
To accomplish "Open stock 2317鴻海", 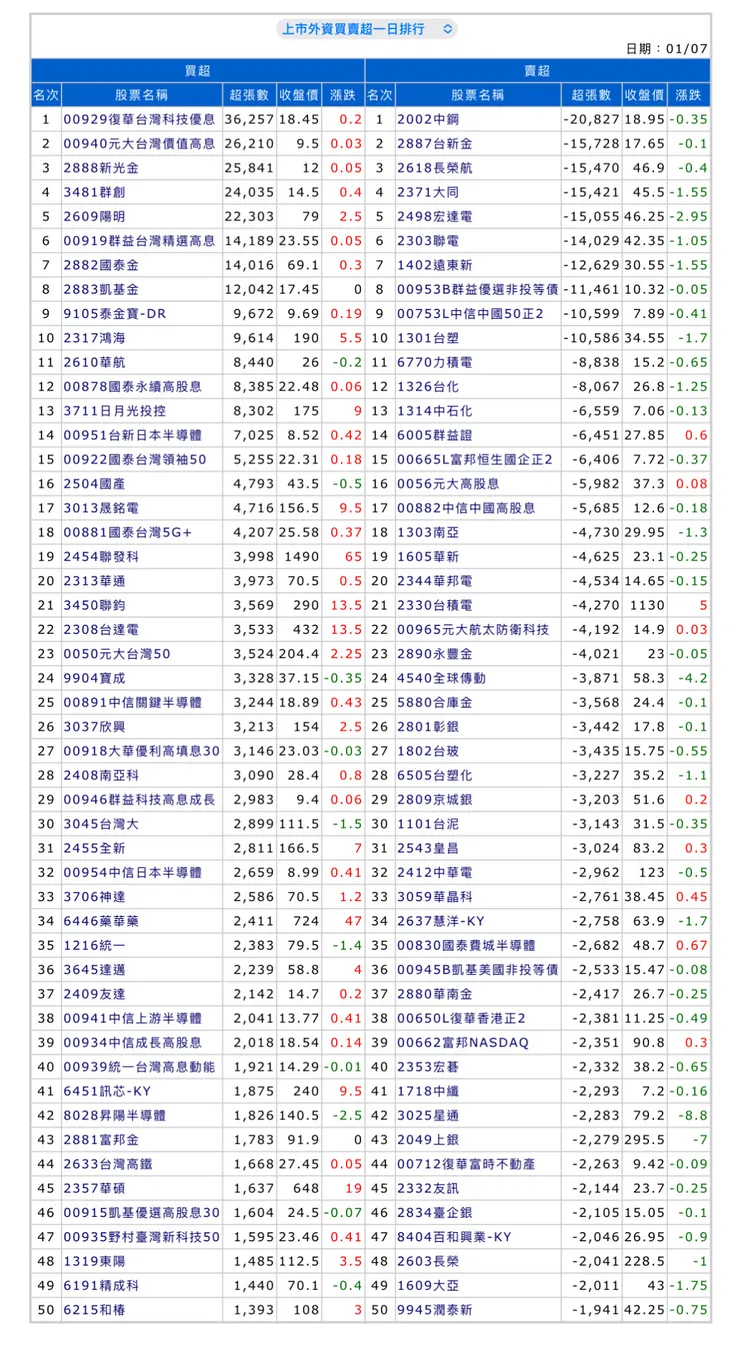I will pyautogui.click(x=94, y=338).
